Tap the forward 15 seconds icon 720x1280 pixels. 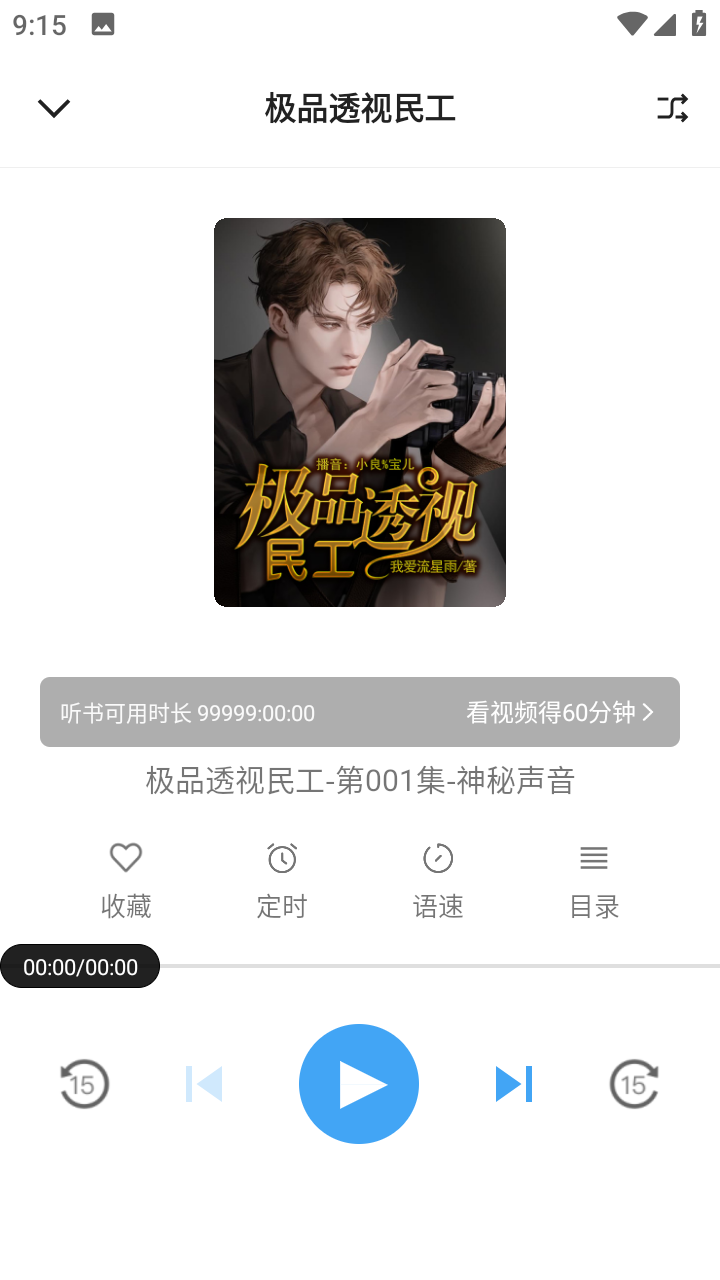click(634, 1083)
